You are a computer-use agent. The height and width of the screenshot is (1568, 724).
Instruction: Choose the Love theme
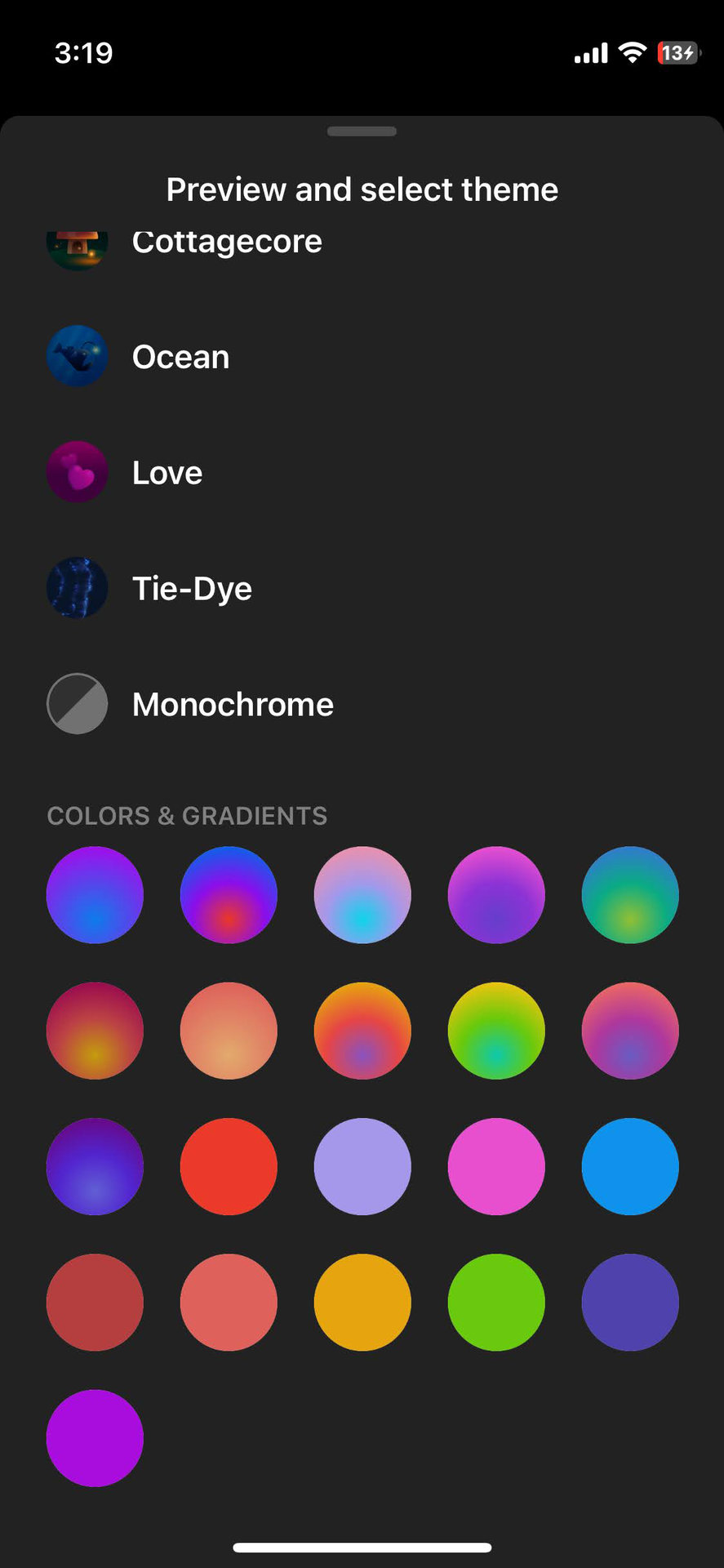click(x=167, y=473)
